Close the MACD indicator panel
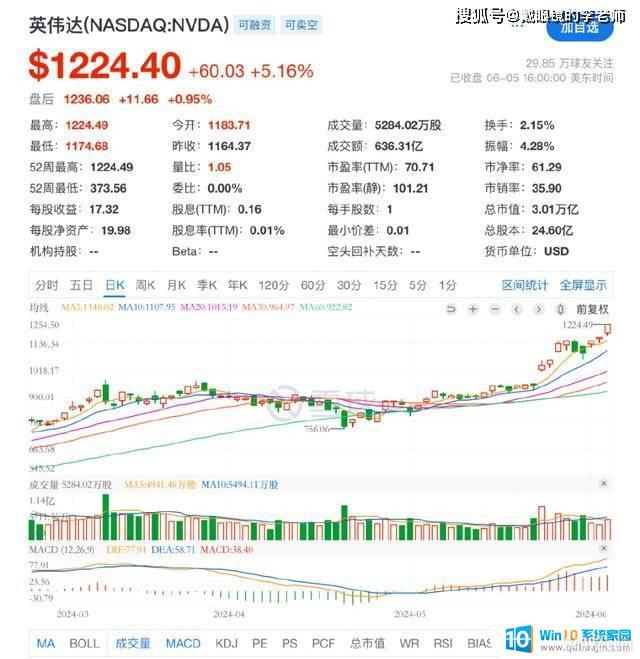This screenshot has height=659, width=640. coord(603,552)
